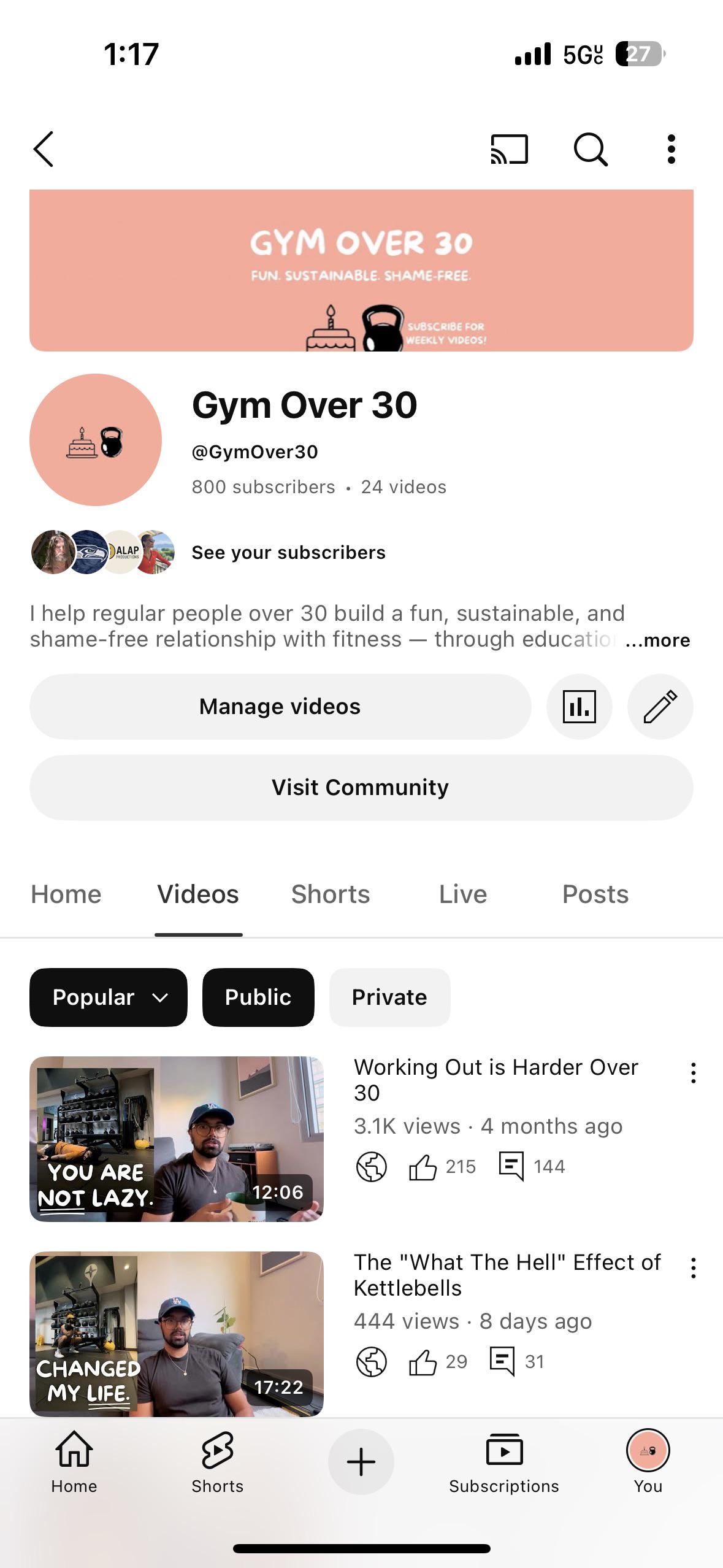723x1568 pixels.
Task: Tap the Manage videos button
Action: [280, 707]
